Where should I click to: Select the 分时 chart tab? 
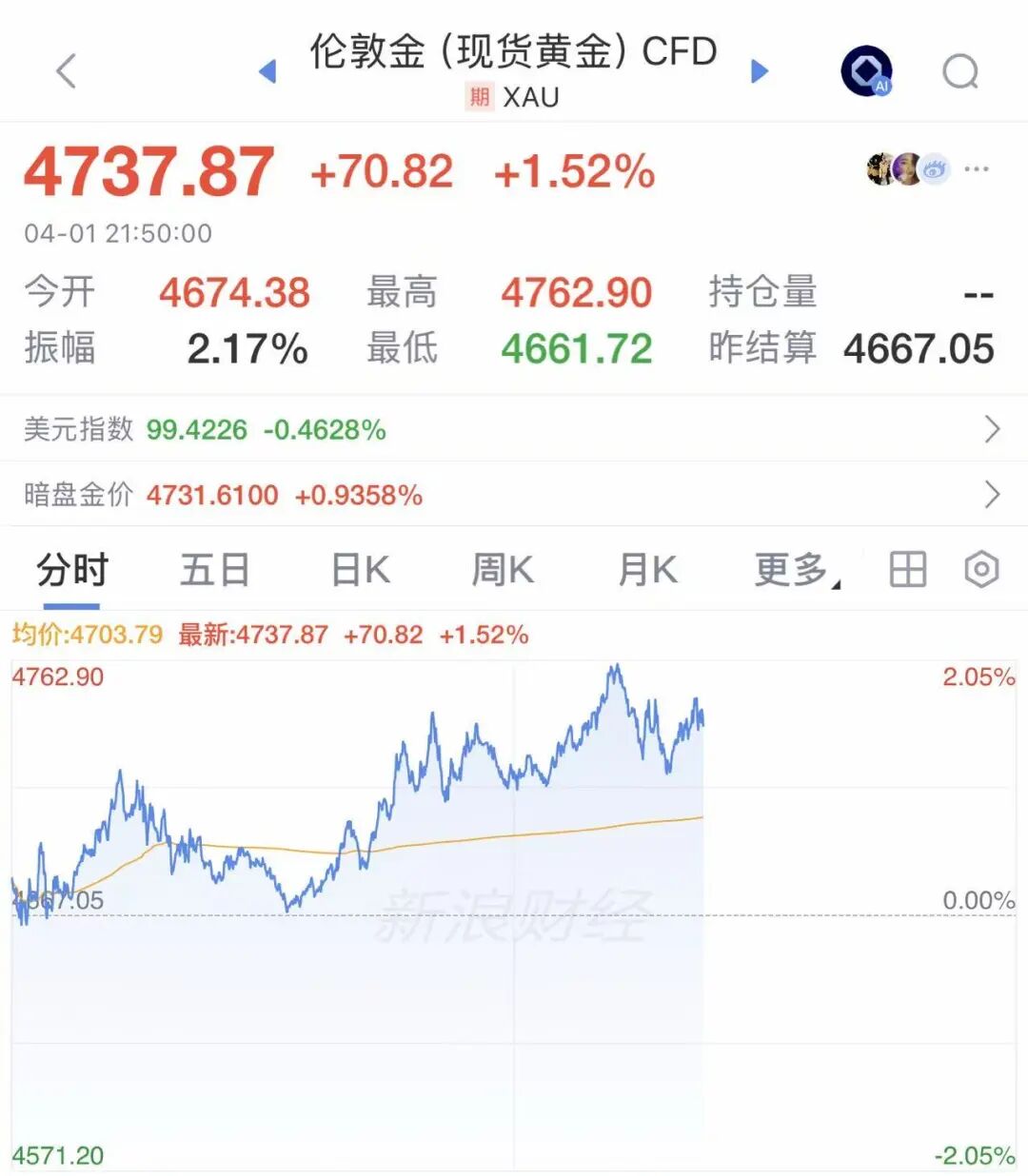pos(72,571)
